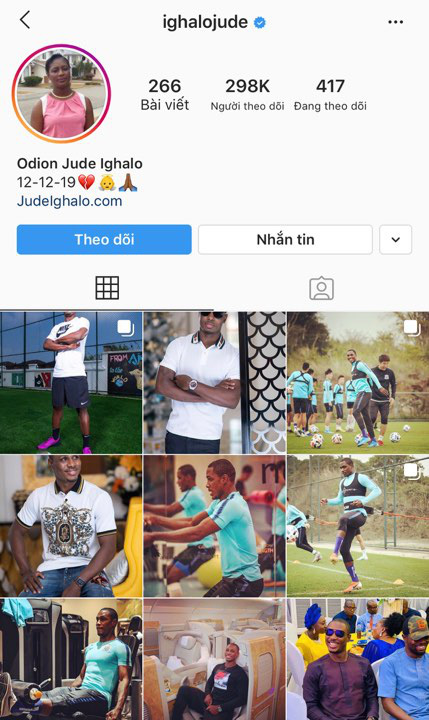This screenshot has width=429, height=720.
Task: Switch to the grid posts tab
Action: tap(107, 288)
